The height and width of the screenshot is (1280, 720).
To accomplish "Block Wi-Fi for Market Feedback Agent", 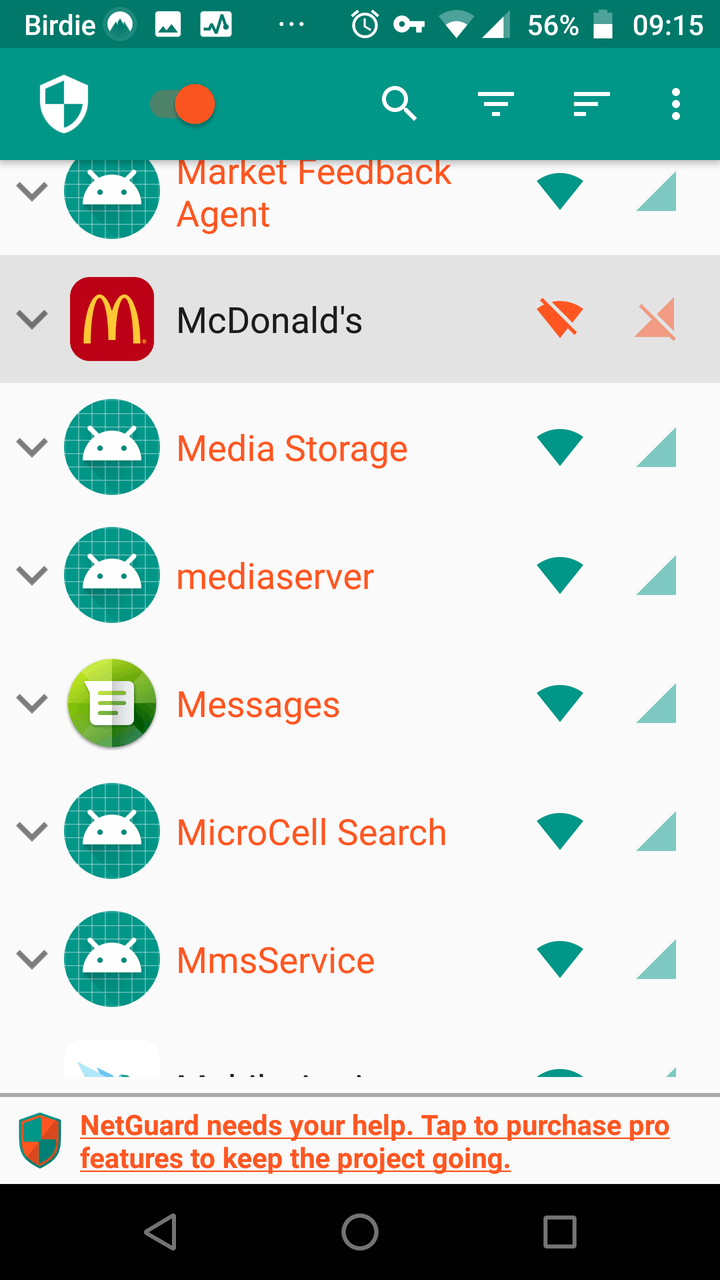I will pos(560,191).
